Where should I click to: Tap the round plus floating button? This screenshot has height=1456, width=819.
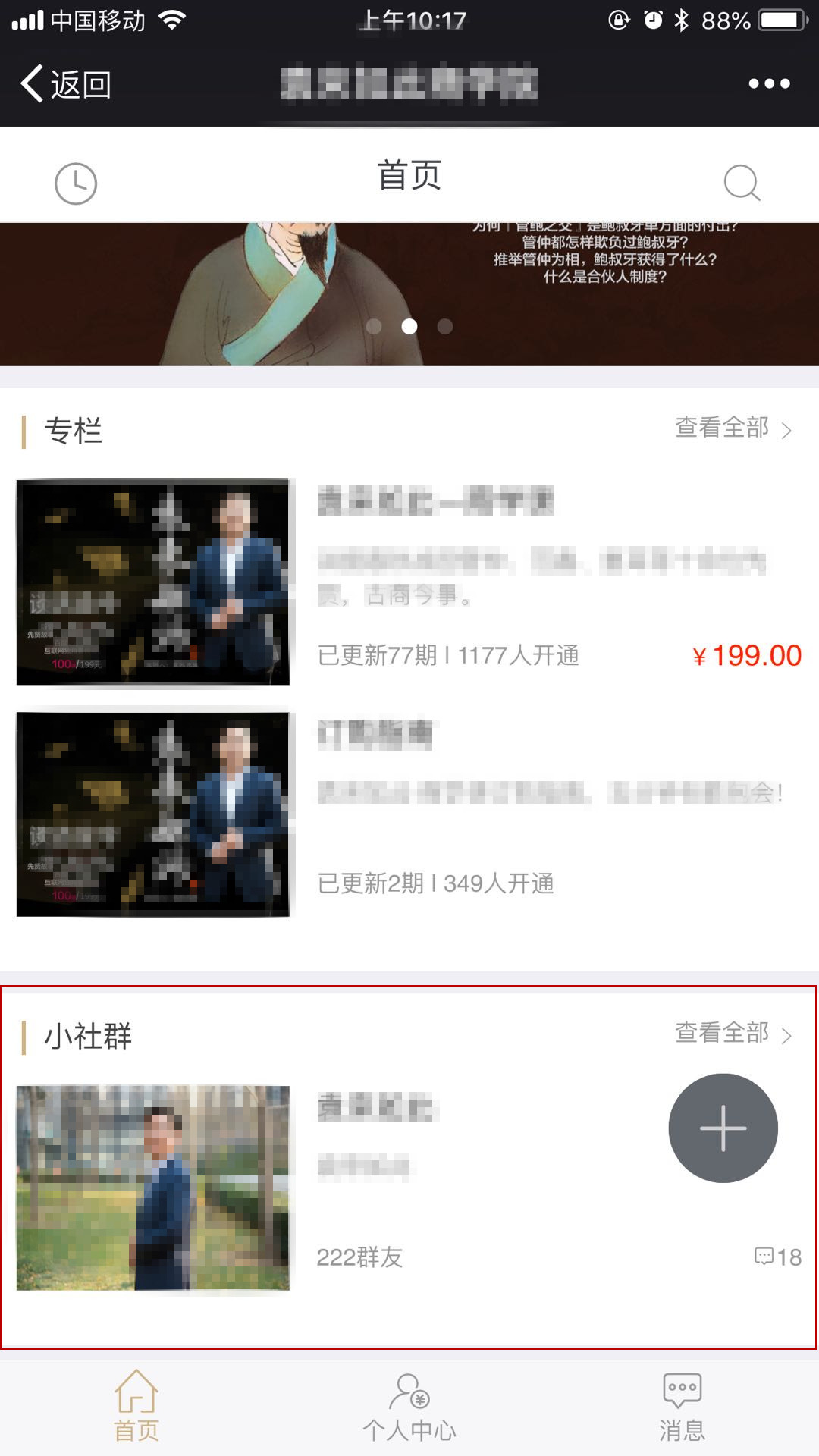pyautogui.click(x=723, y=1128)
